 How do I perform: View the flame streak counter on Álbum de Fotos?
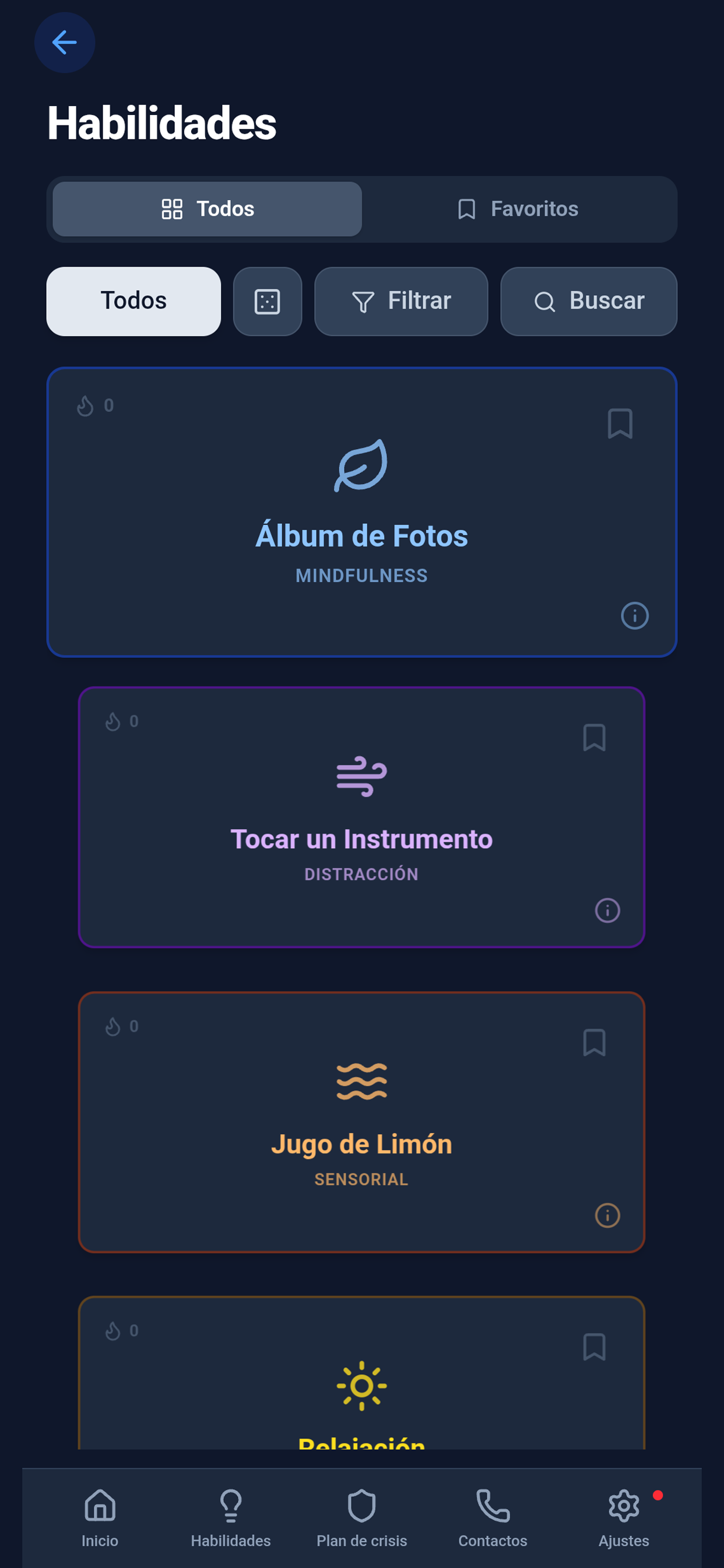click(94, 404)
